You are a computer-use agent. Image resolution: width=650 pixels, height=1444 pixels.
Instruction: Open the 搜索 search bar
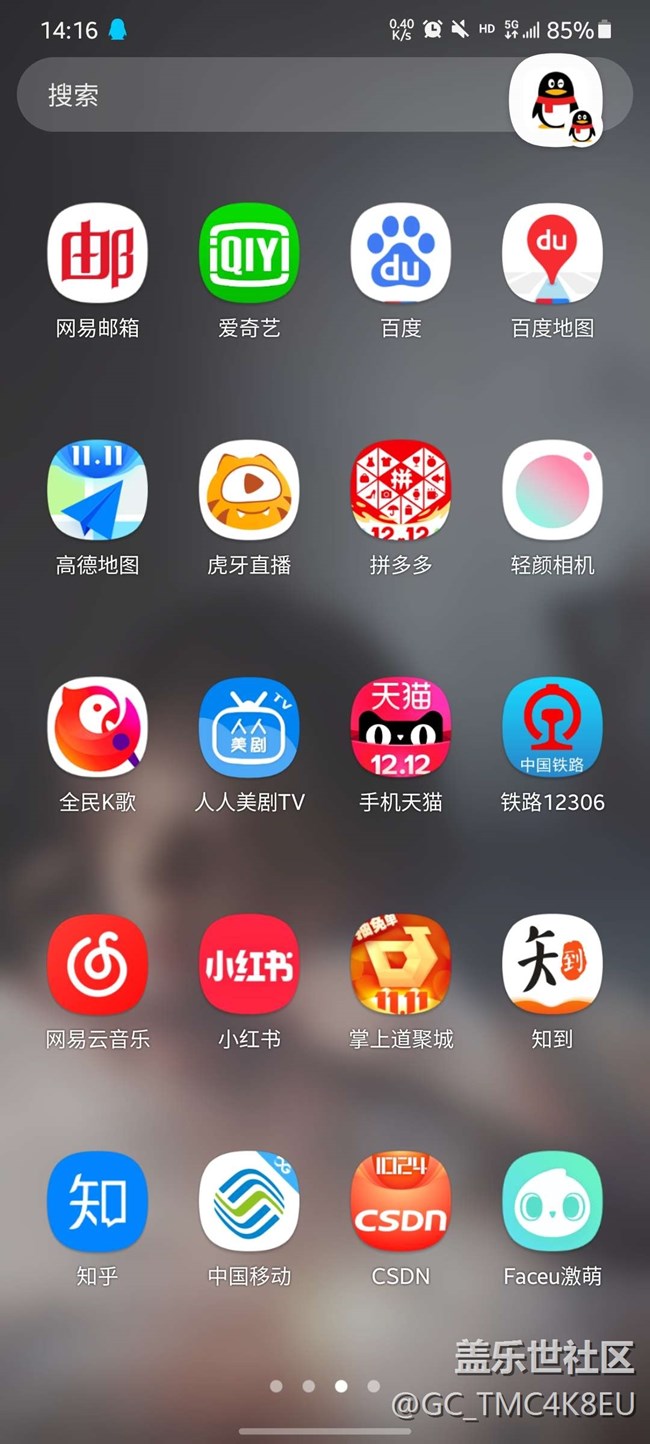click(260, 95)
